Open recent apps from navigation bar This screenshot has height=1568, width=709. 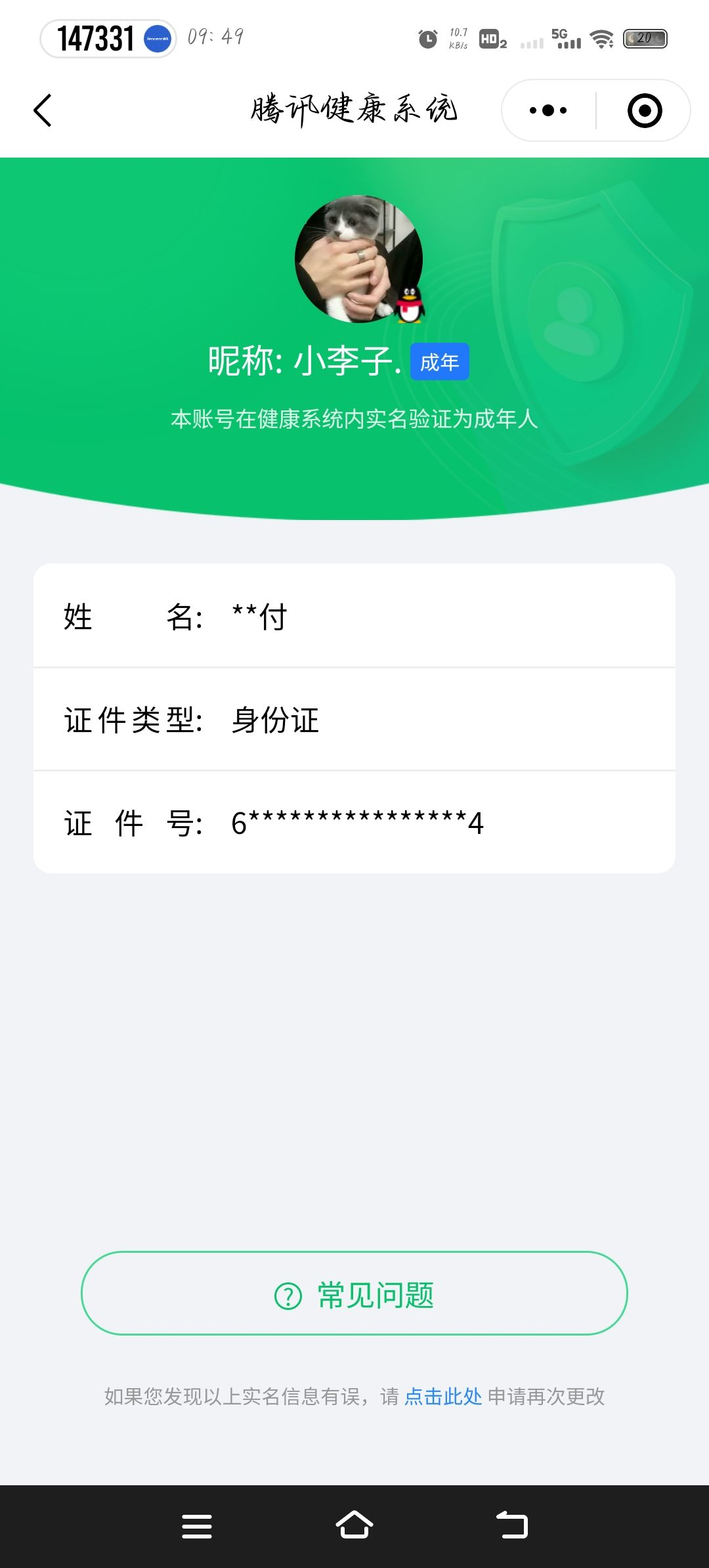pos(197,1526)
